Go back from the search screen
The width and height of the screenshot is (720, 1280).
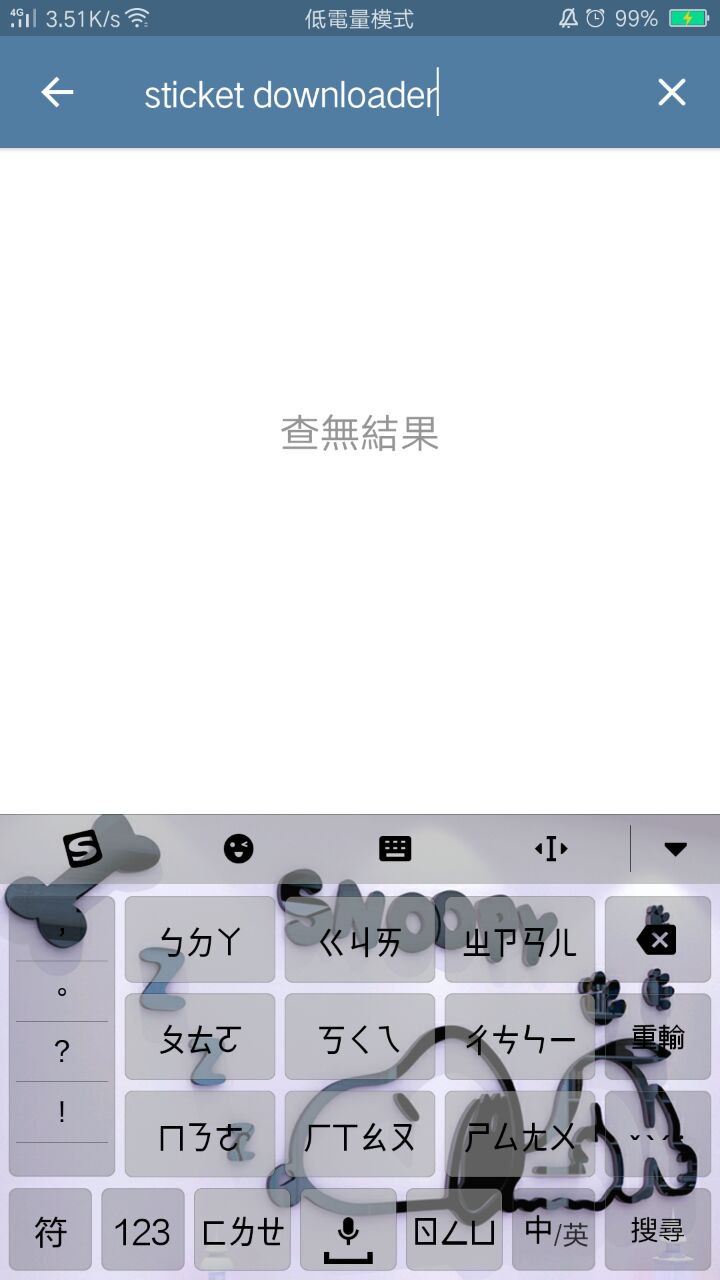pyautogui.click(x=57, y=93)
